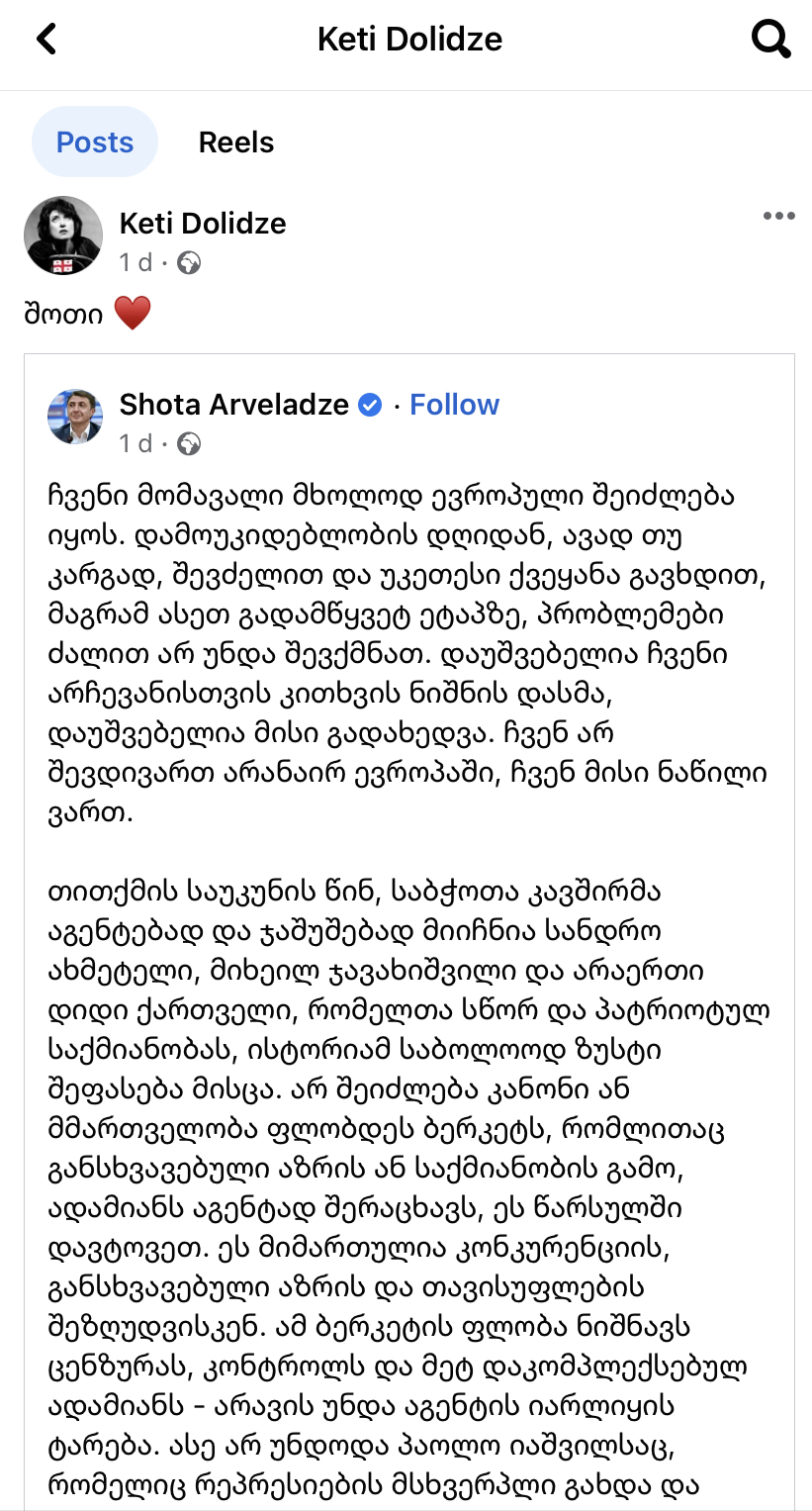Follow Shota Arveladze
This screenshot has width=812, height=1511.
[x=454, y=405]
